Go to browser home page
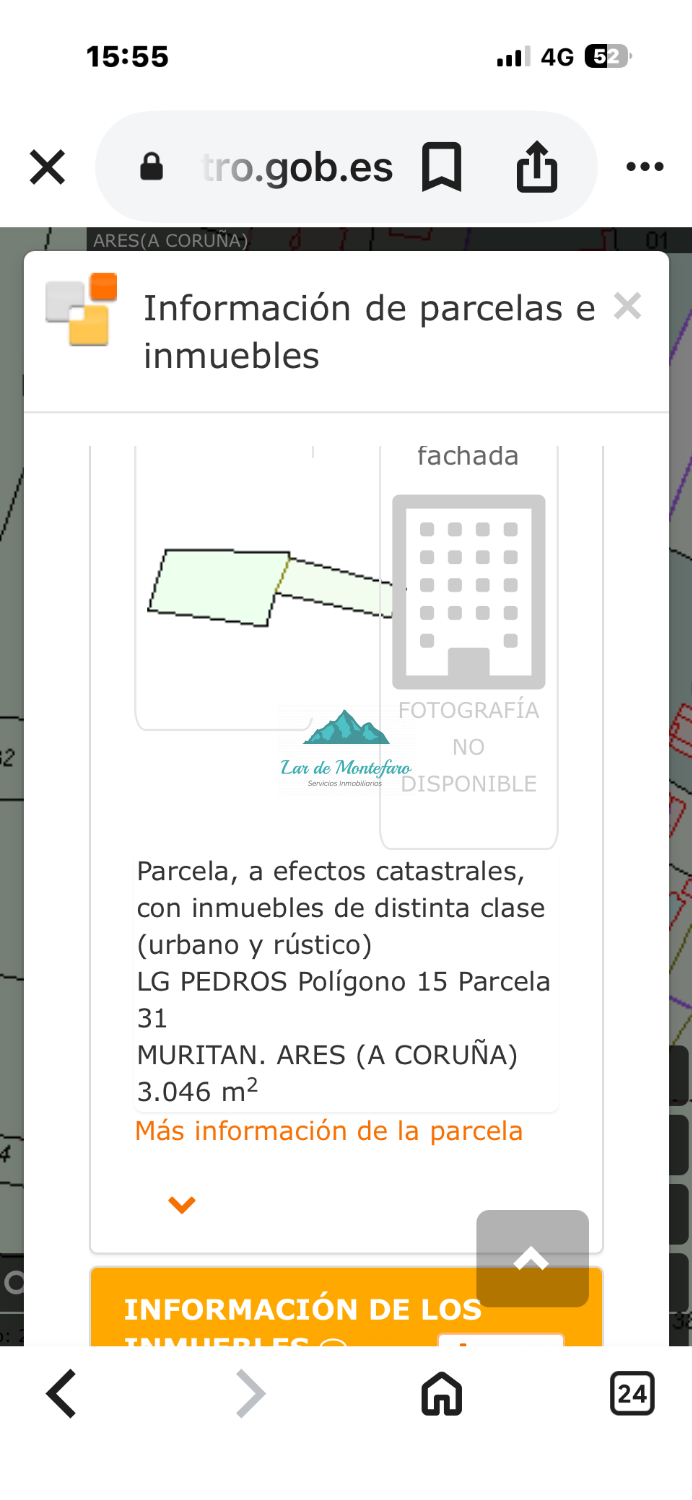The height and width of the screenshot is (1500, 692). point(441,1393)
